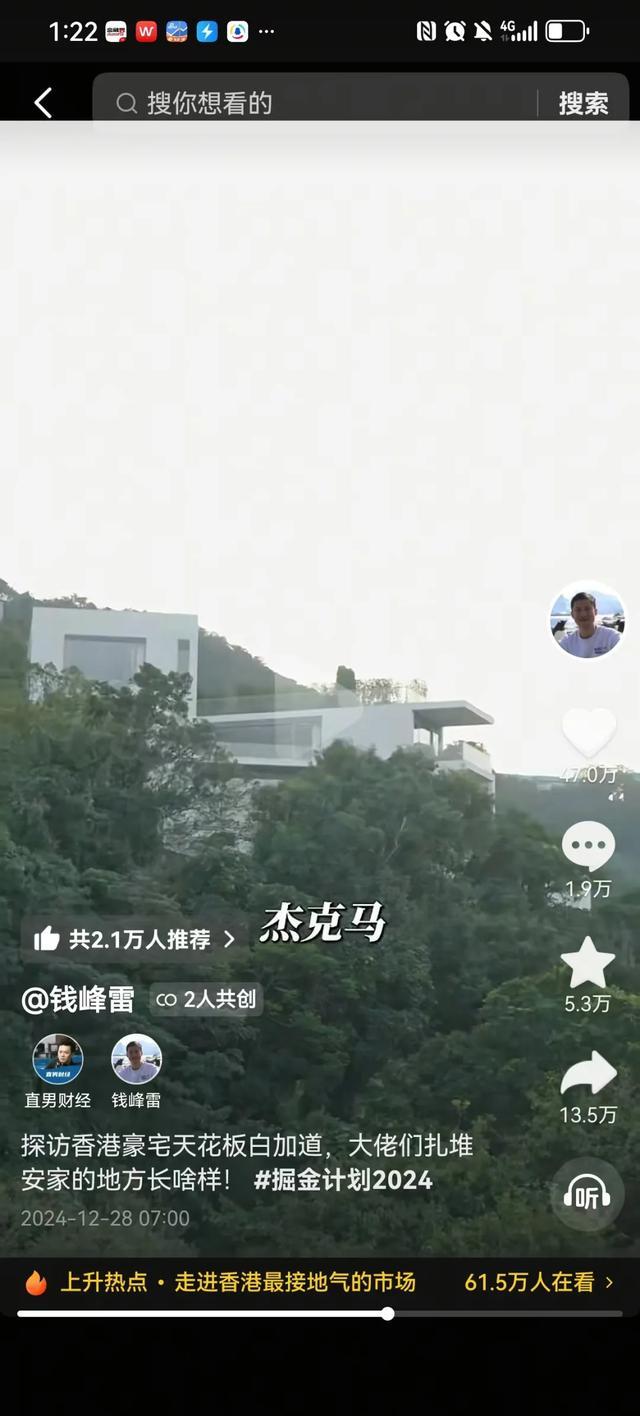Go back using the top-left arrow
This screenshot has height=1416, width=640.
tap(42, 103)
